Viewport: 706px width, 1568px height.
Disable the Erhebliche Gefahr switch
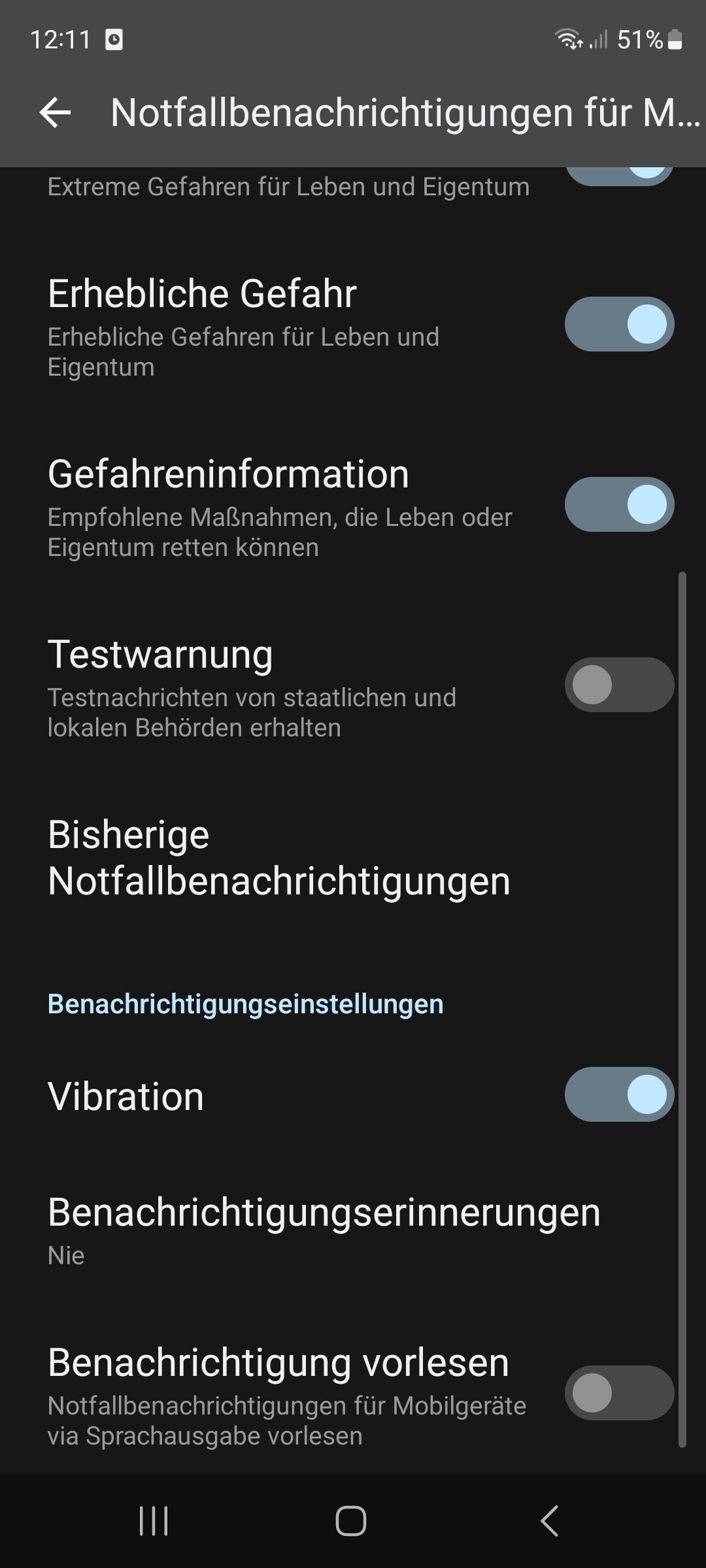(619, 324)
